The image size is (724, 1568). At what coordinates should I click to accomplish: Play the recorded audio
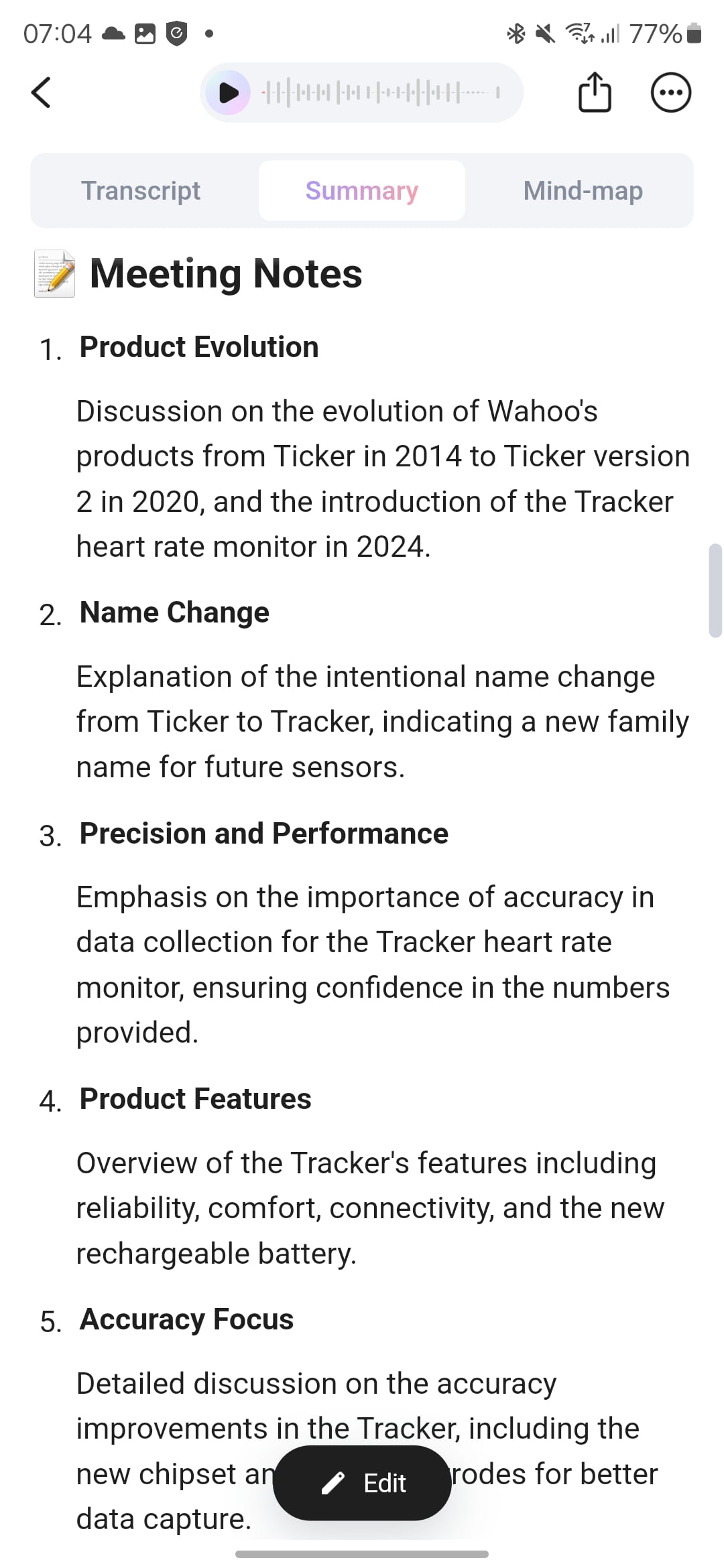tap(229, 92)
